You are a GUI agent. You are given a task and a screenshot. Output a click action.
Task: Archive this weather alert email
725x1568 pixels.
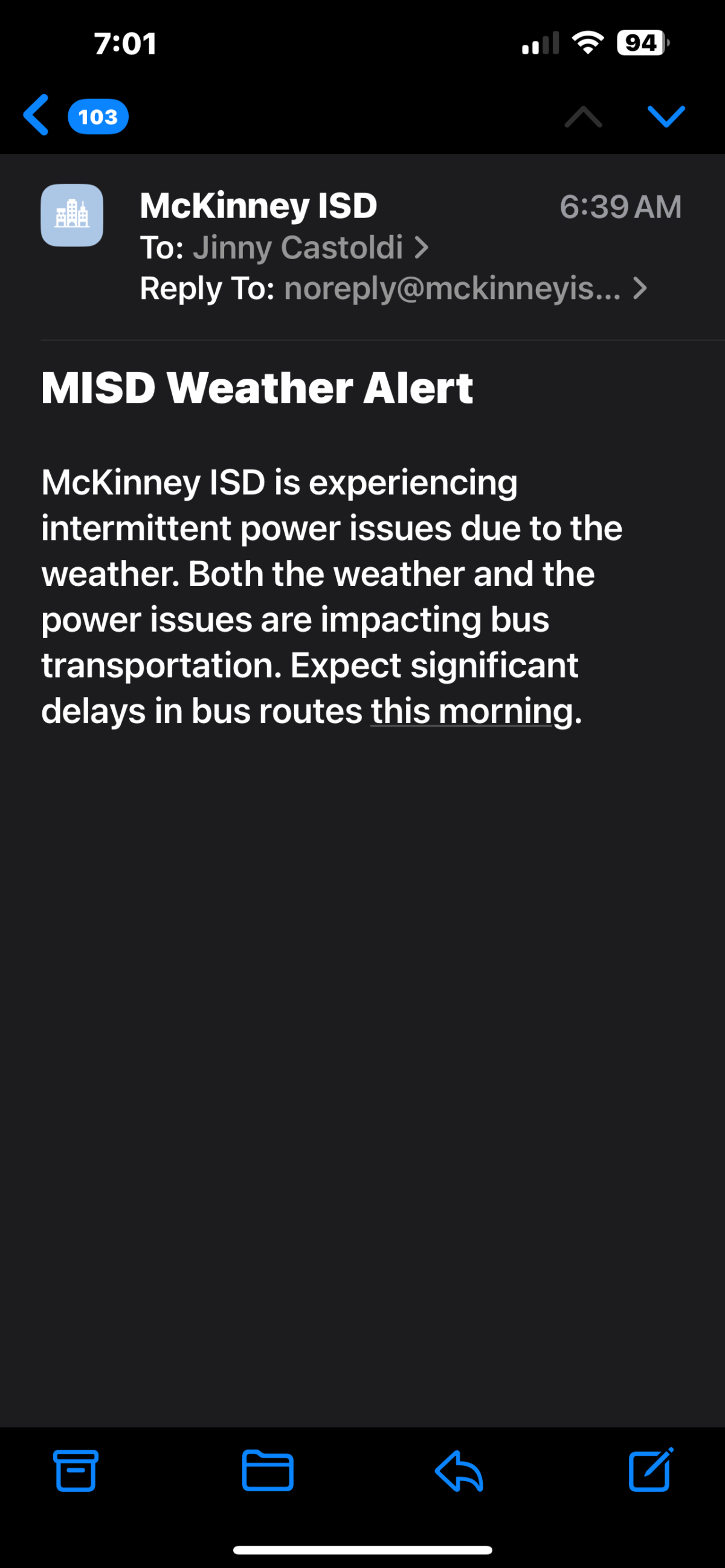76,1471
